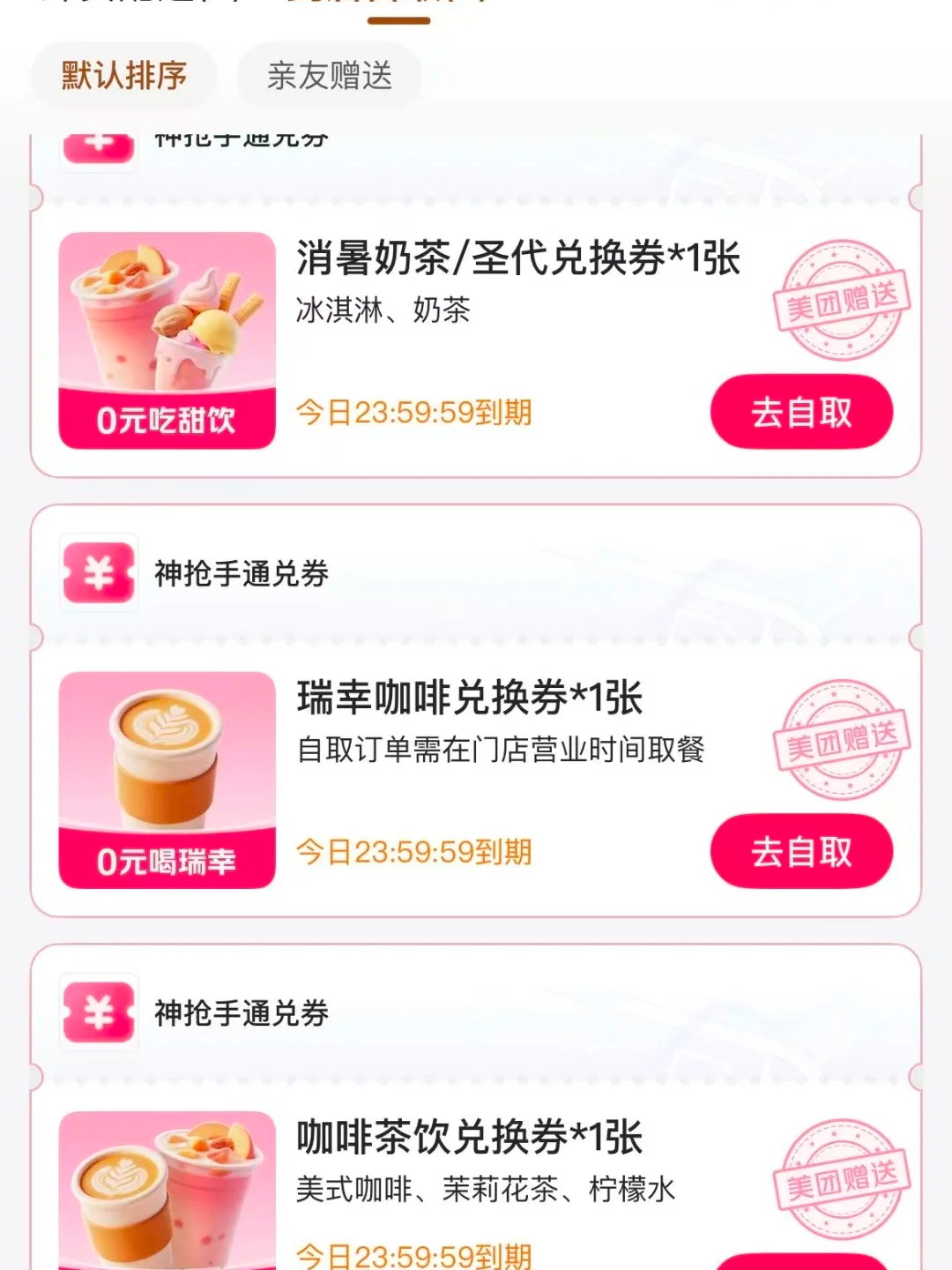Open the 瑞幸咖啡兑换券 coupon card
Viewport: 952px width, 1270px height.
(469, 698)
